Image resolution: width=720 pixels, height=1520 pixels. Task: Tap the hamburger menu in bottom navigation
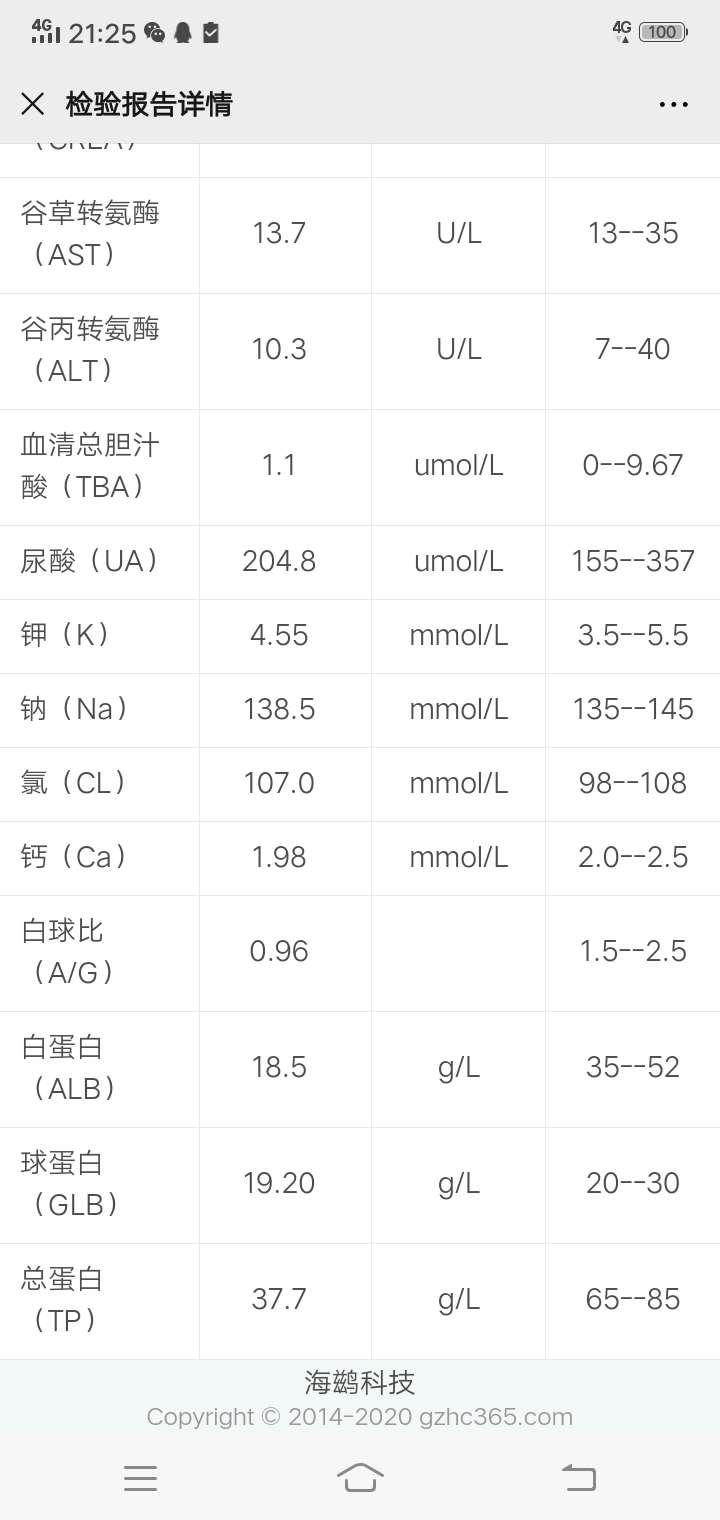(141, 1479)
